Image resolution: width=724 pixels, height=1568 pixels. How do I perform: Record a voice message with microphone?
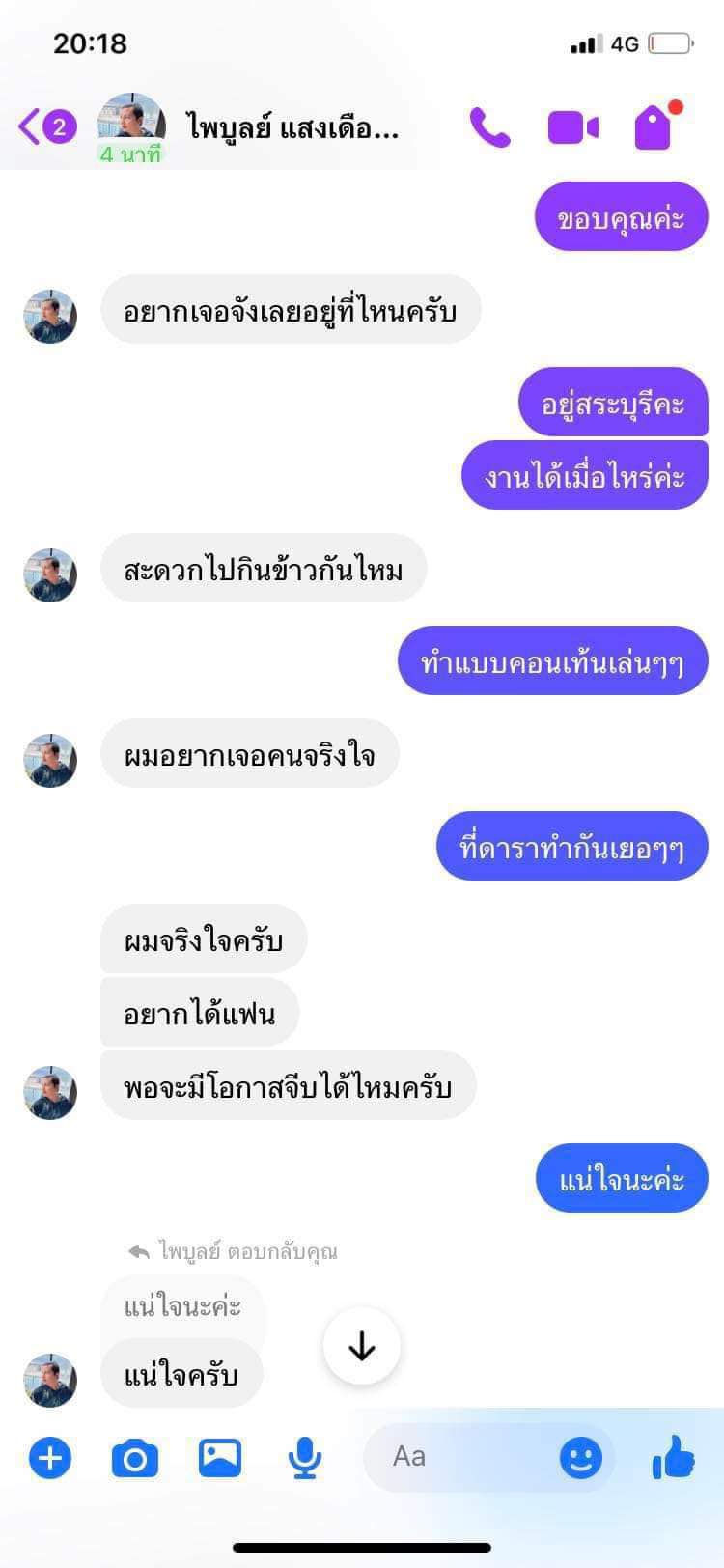[x=305, y=1457]
